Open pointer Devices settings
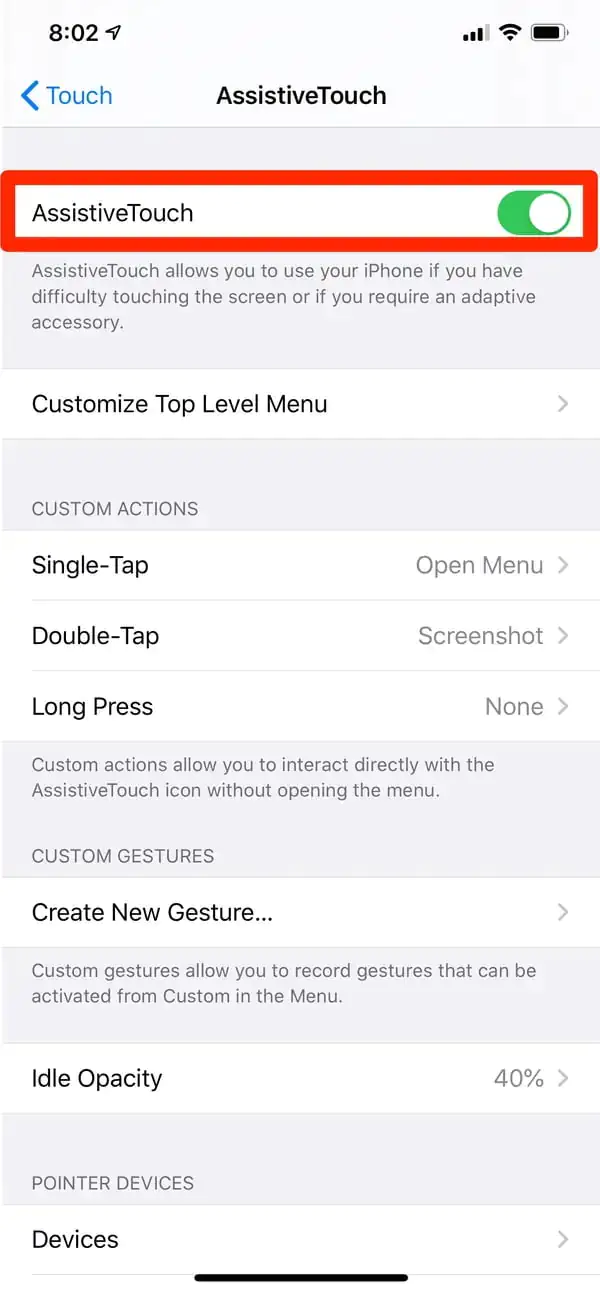600x1293 pixels. click(x=300, y=1239)
